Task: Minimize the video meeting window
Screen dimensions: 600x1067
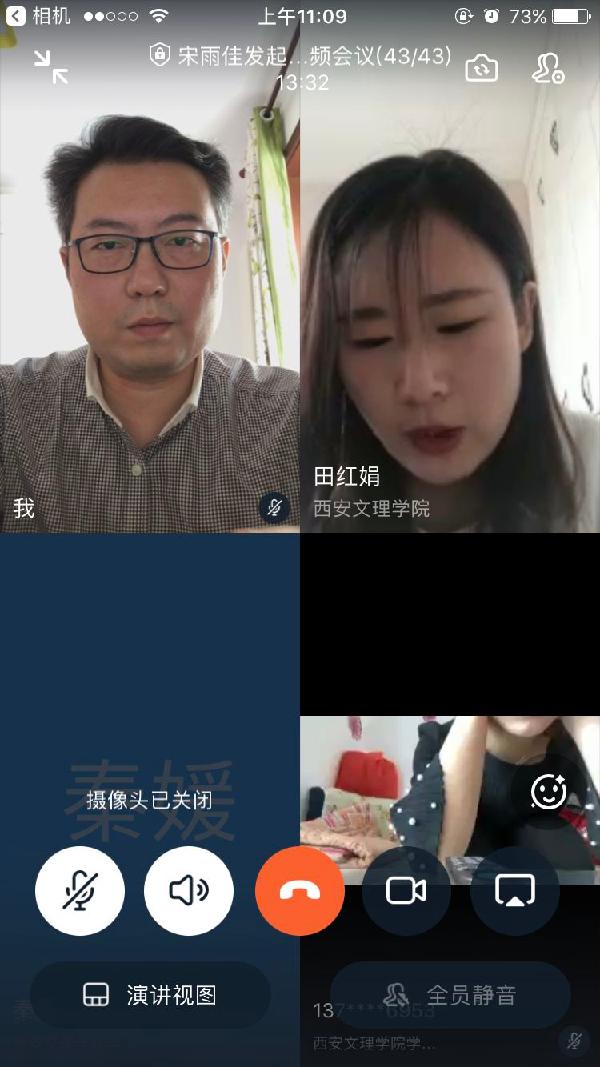Action: click(x=50, y=66)
